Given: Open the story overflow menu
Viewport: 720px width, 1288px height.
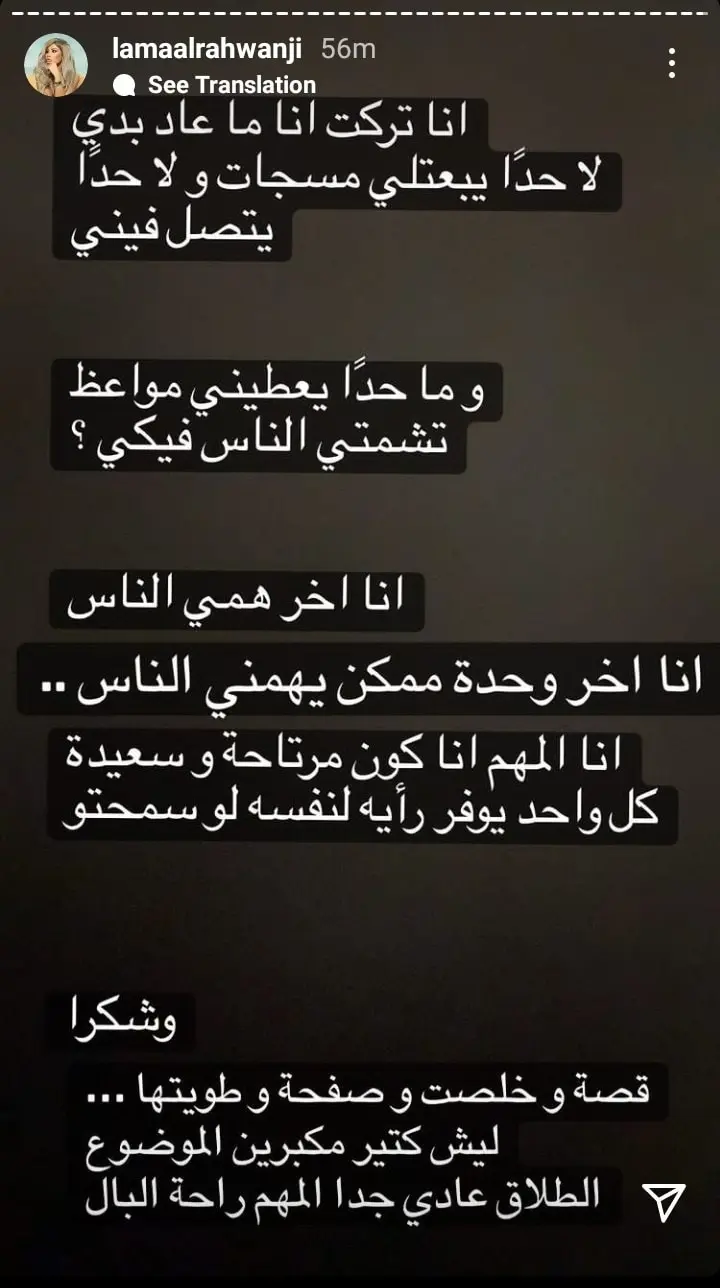Looking at the screenshot, I should point(673,63).
